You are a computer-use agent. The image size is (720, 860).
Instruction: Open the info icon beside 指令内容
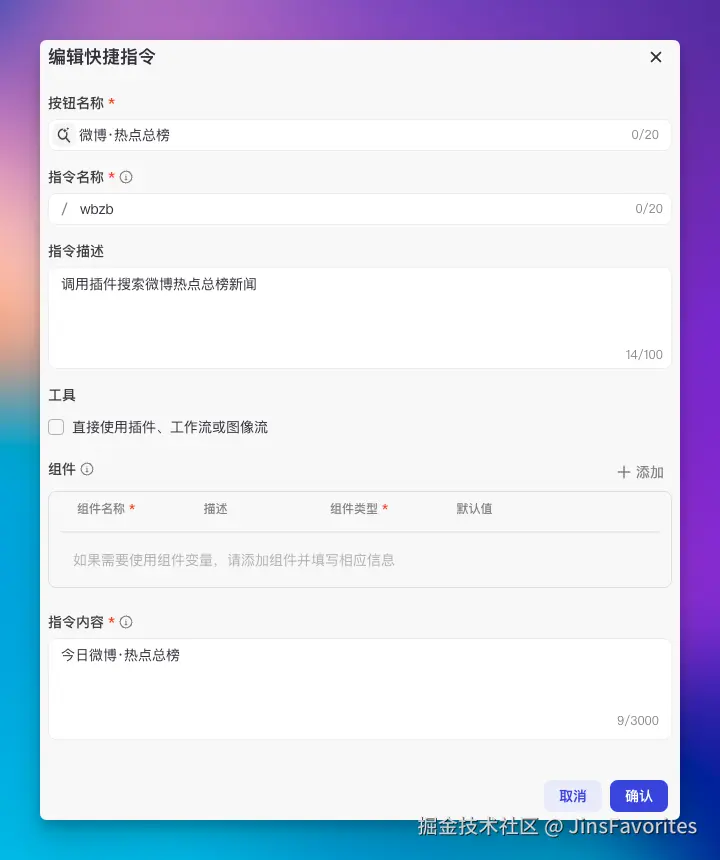tap(126, 622)
